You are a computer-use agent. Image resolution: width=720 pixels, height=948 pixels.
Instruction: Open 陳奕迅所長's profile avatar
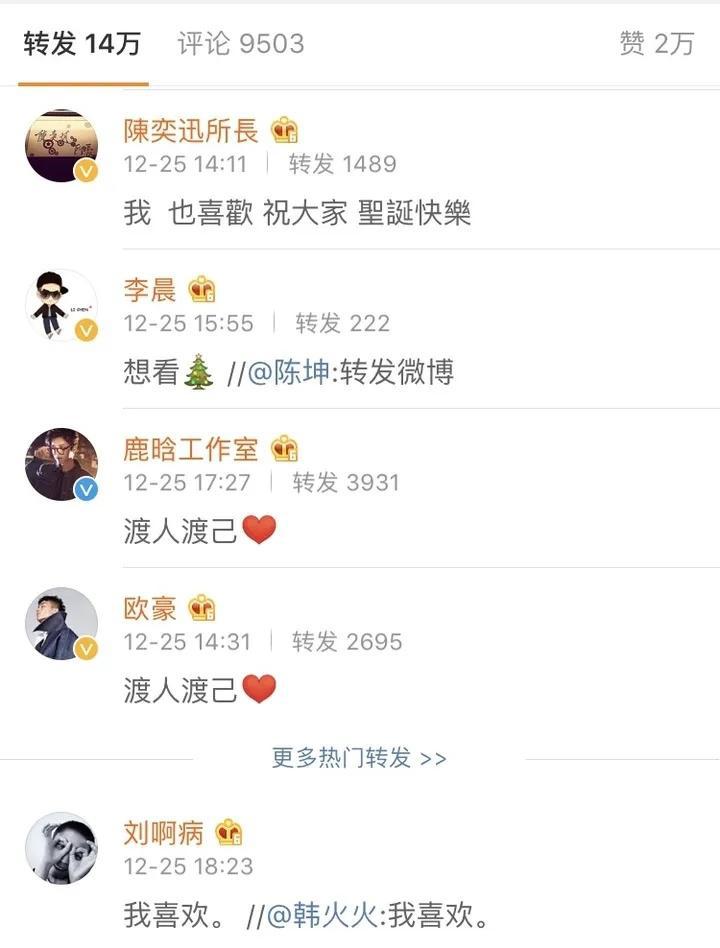pos(61,146)
